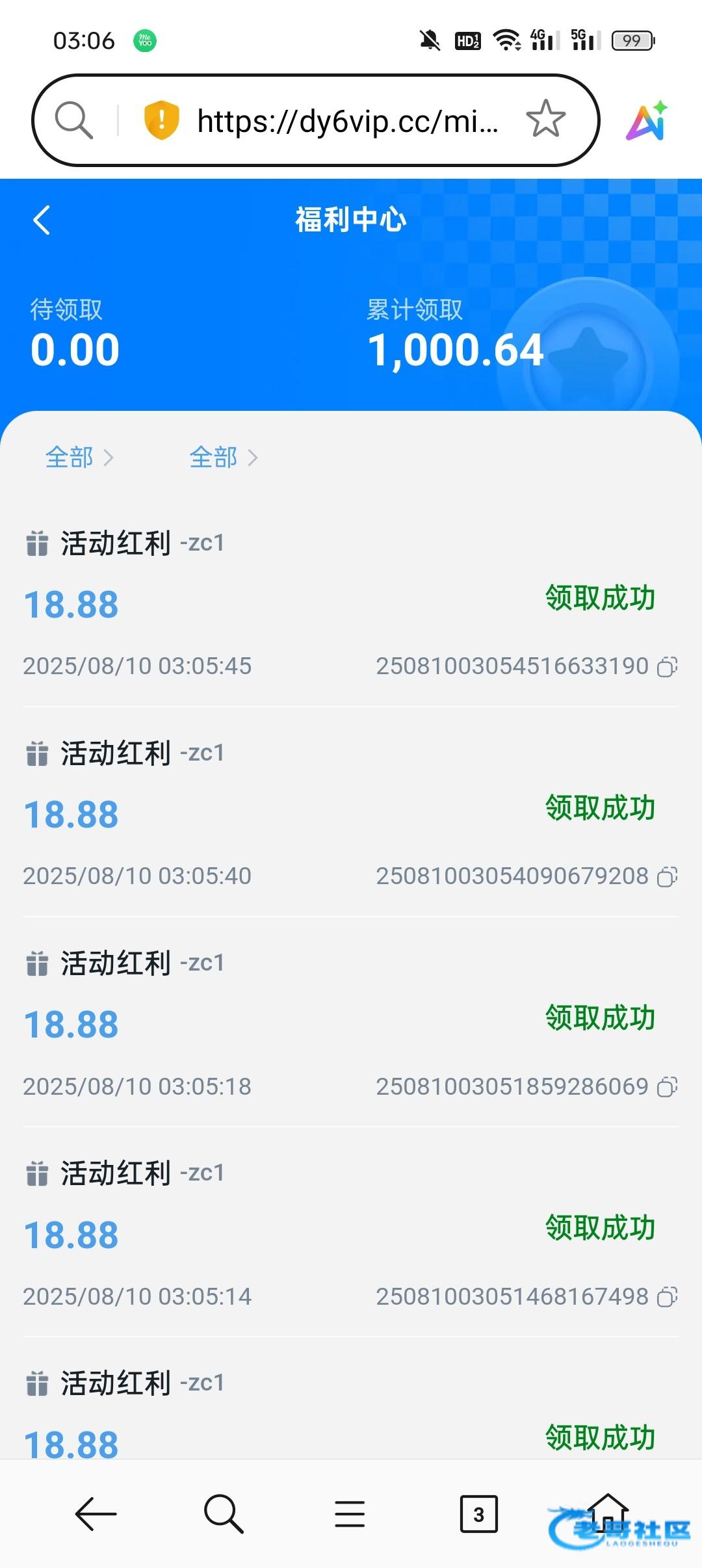
Task: Open search from the browser bottom bar
Action: 223,1514
